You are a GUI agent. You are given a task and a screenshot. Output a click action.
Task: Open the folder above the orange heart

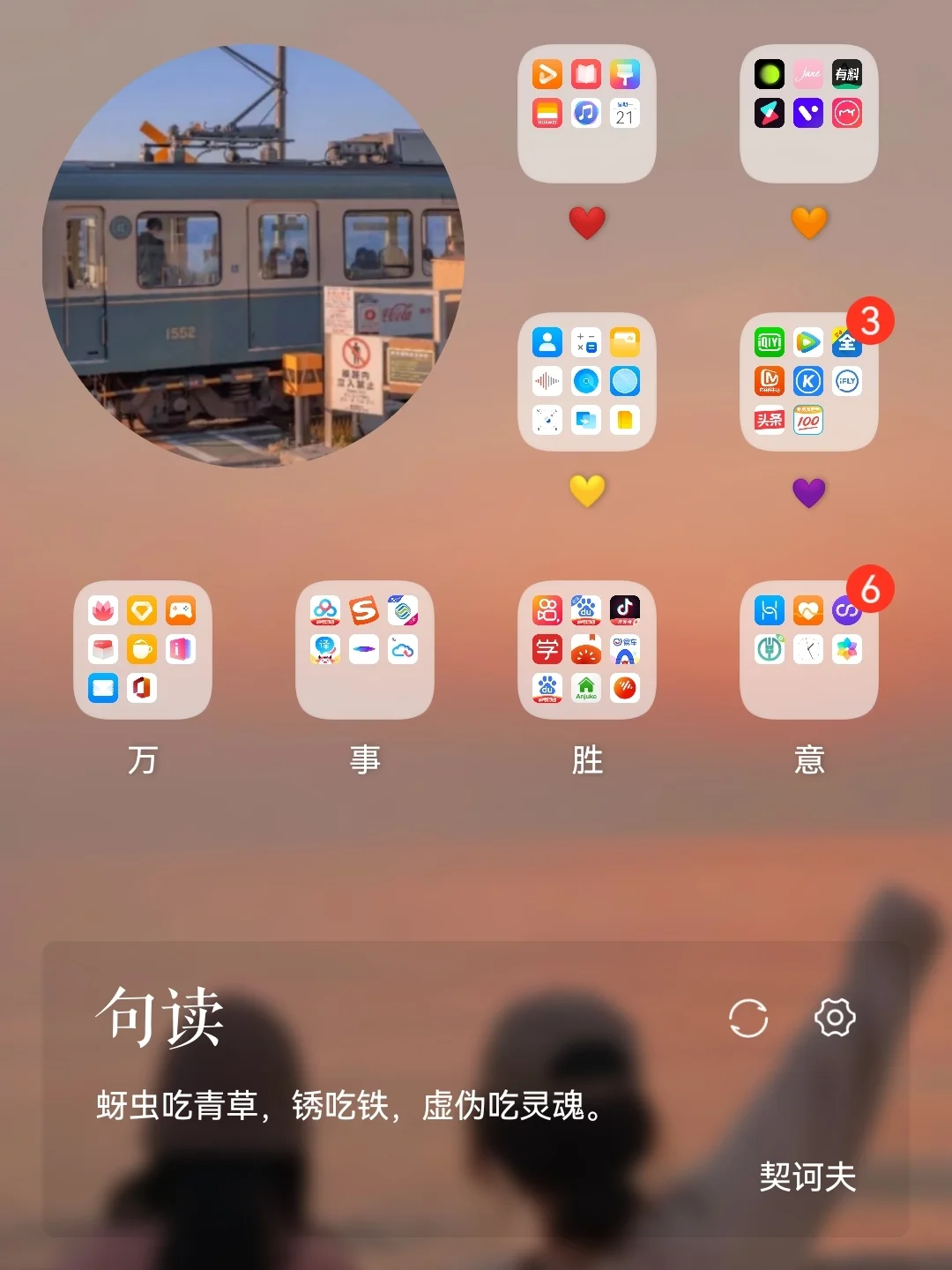coord(808,114)
